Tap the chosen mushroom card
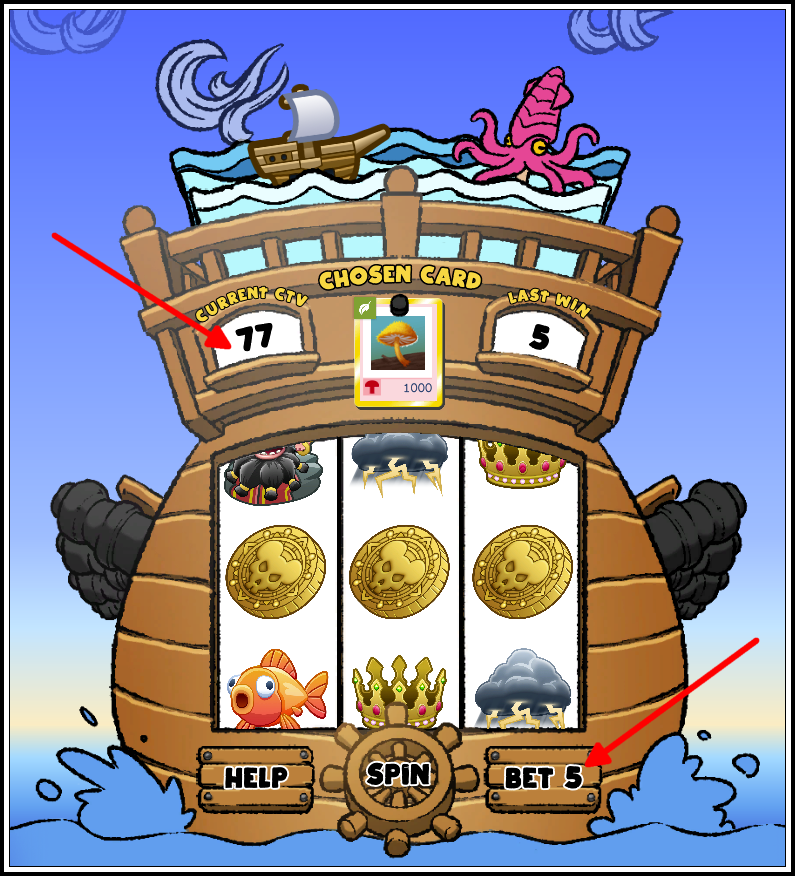795x876 pixels. [x=398, y=352]
